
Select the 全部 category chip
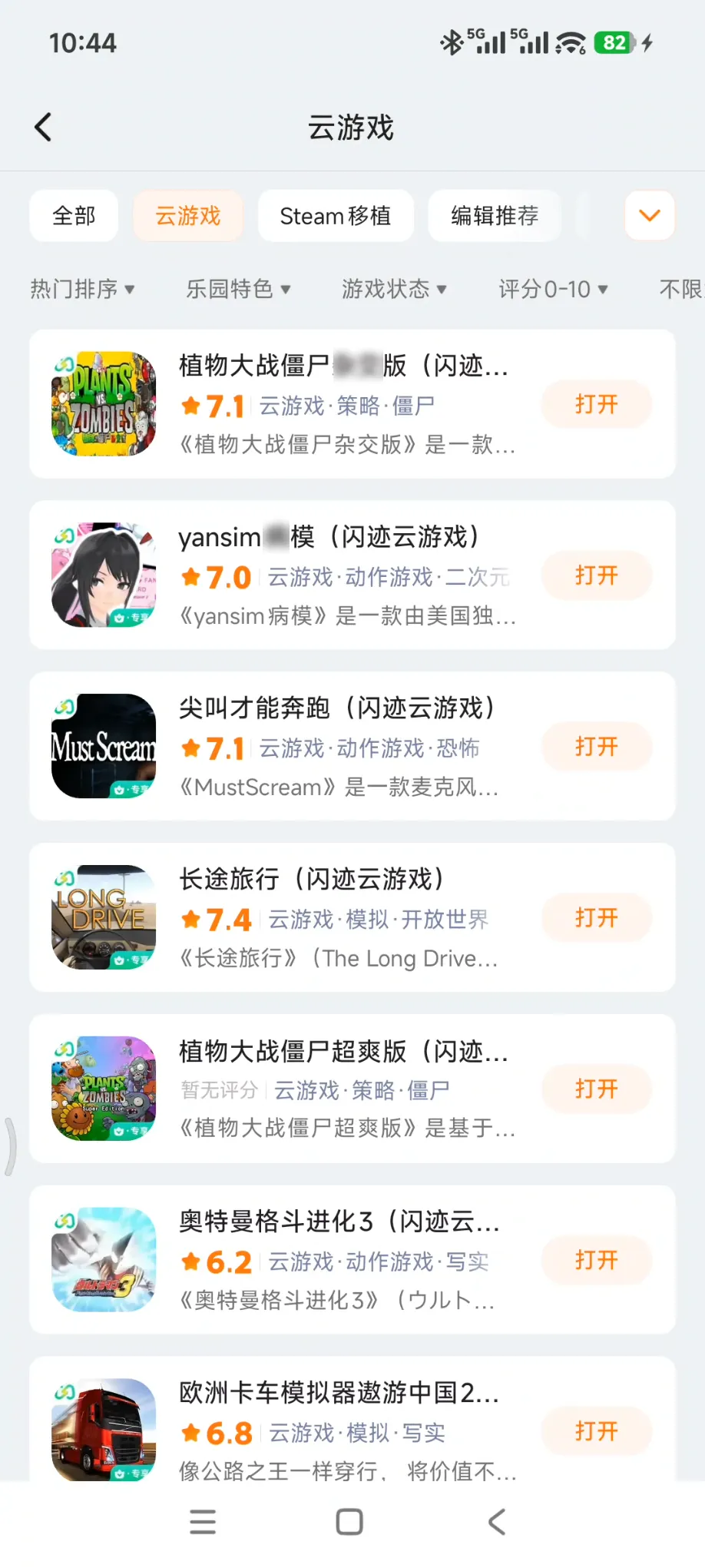[74, 216]
